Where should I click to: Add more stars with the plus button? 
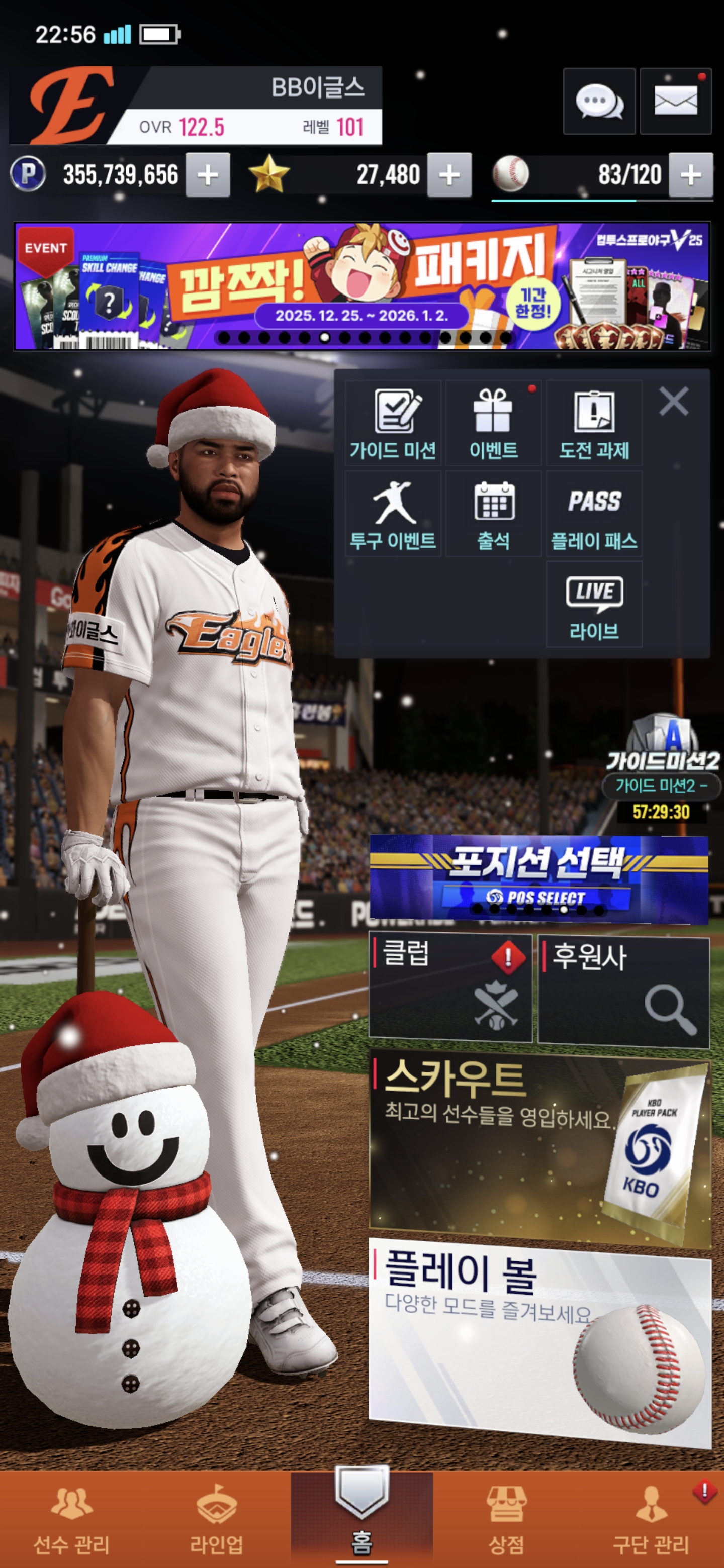click(449, 175)
